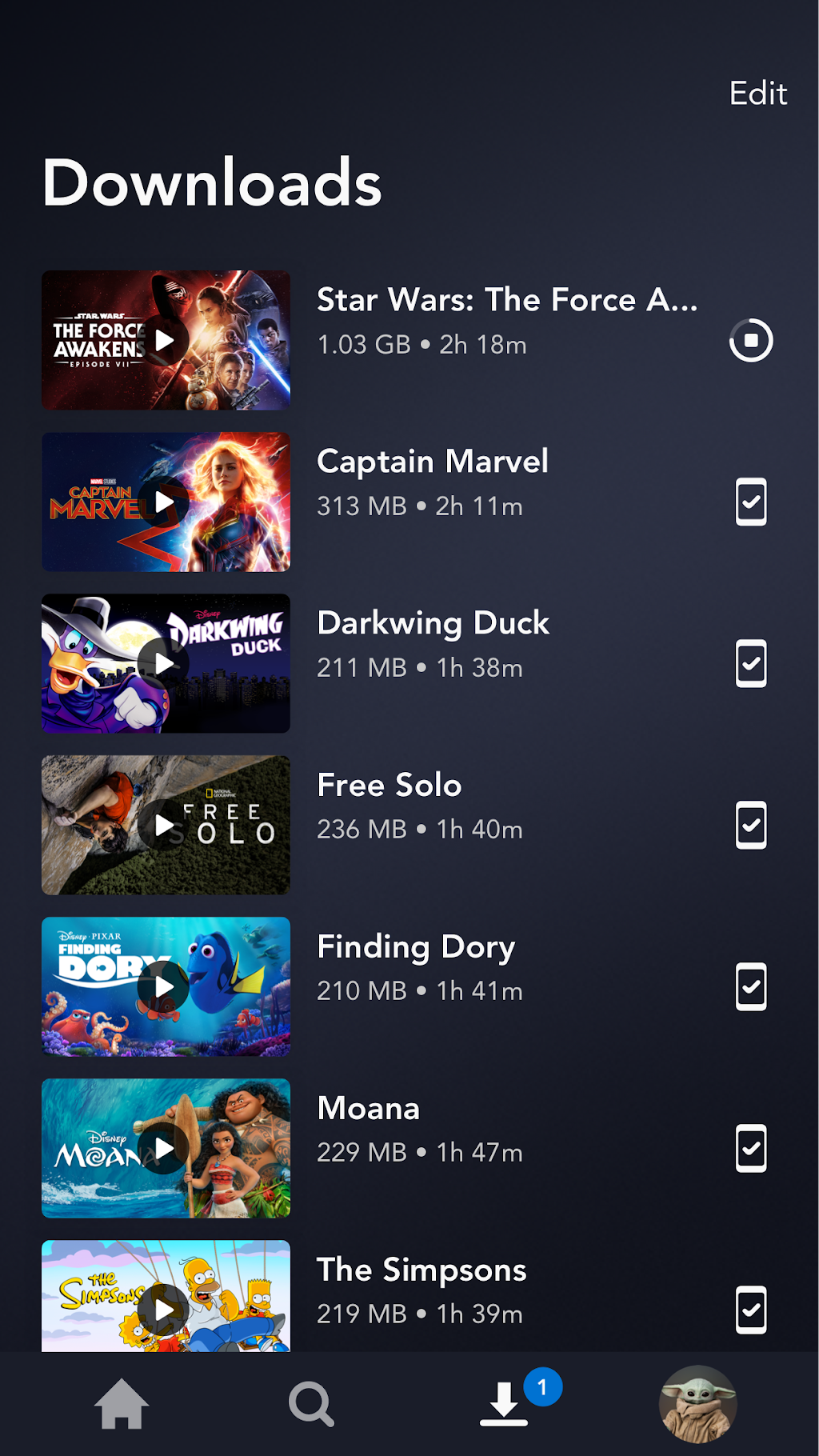This screenshot has width=819, height=1456.
Task: Open Moana's downloaded status icon
Action: [750, 1149]
